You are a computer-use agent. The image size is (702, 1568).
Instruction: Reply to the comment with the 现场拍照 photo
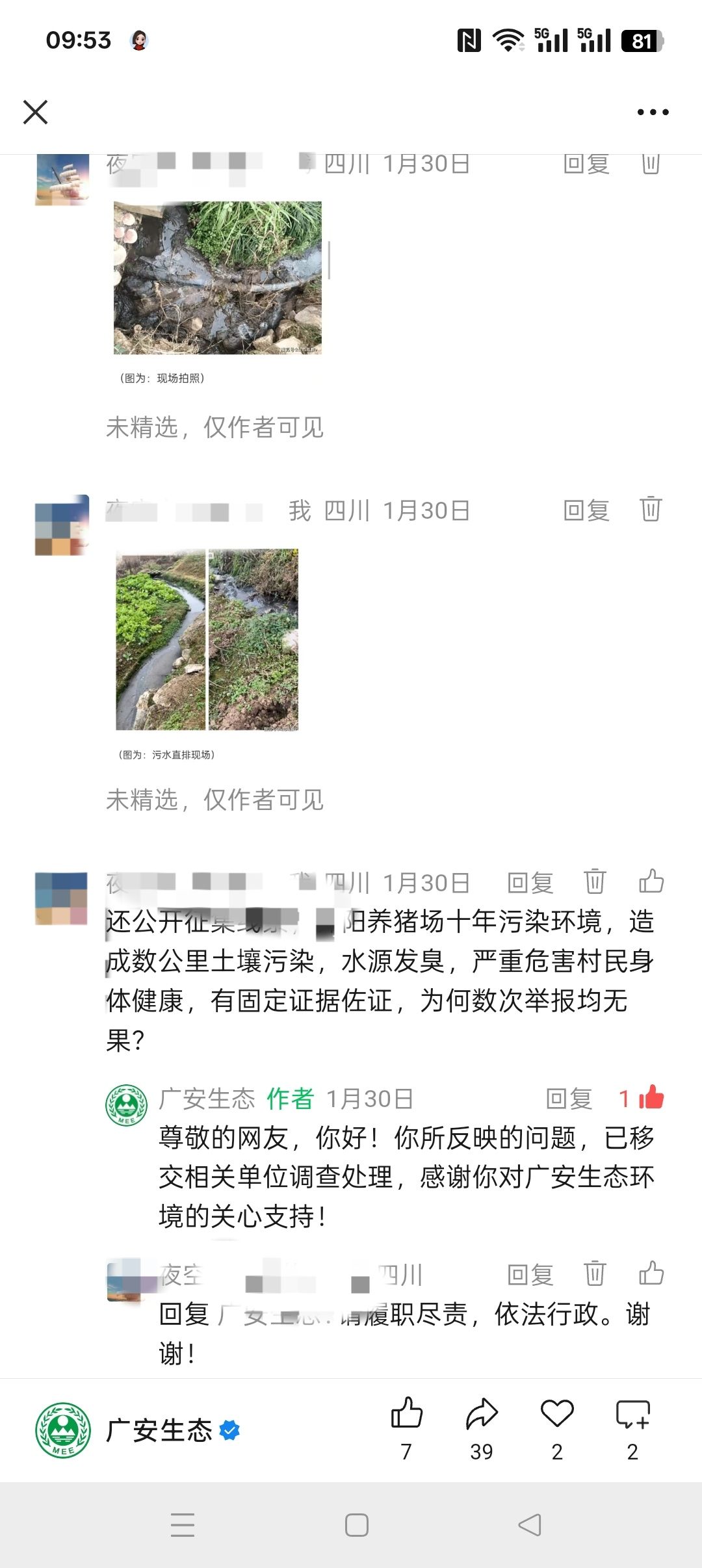[586, 164]
